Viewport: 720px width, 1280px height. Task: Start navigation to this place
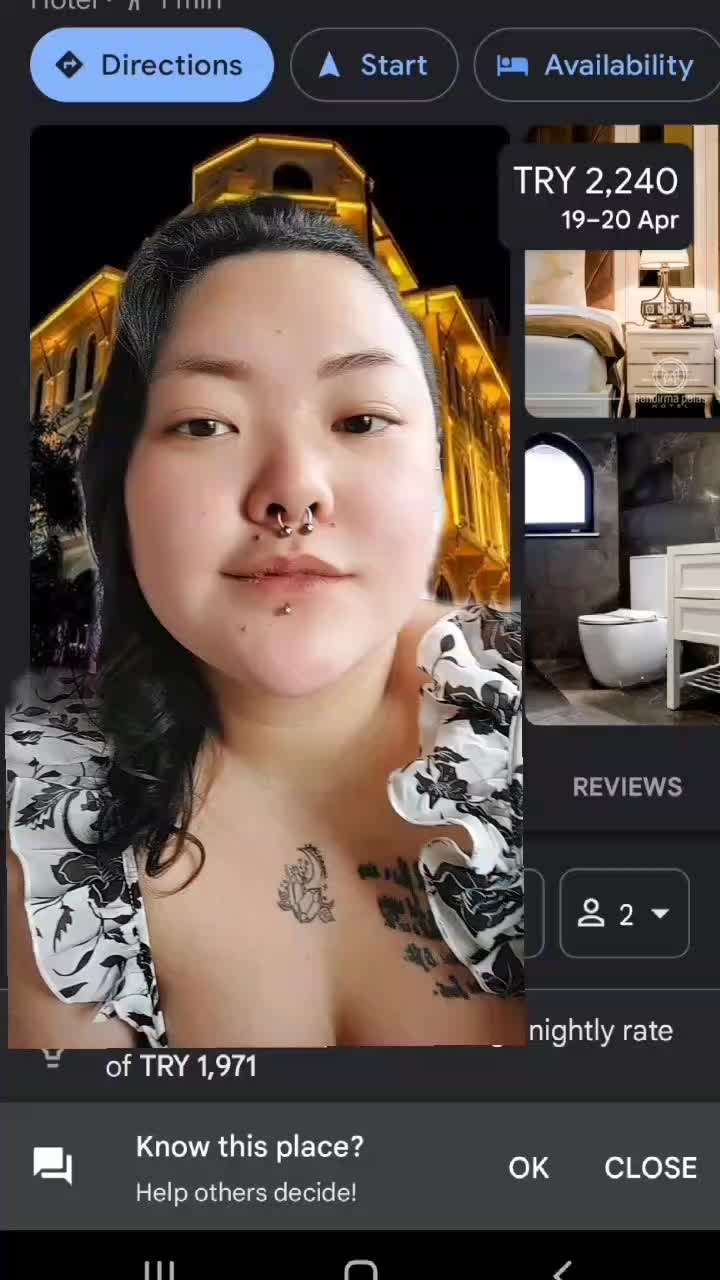[x=374, y=65]
